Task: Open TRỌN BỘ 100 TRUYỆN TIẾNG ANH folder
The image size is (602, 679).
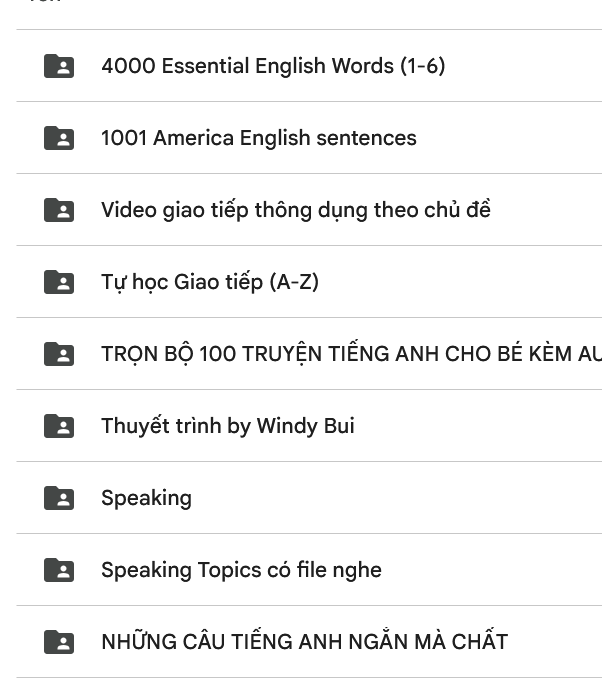Action: [x=350, y=354]
